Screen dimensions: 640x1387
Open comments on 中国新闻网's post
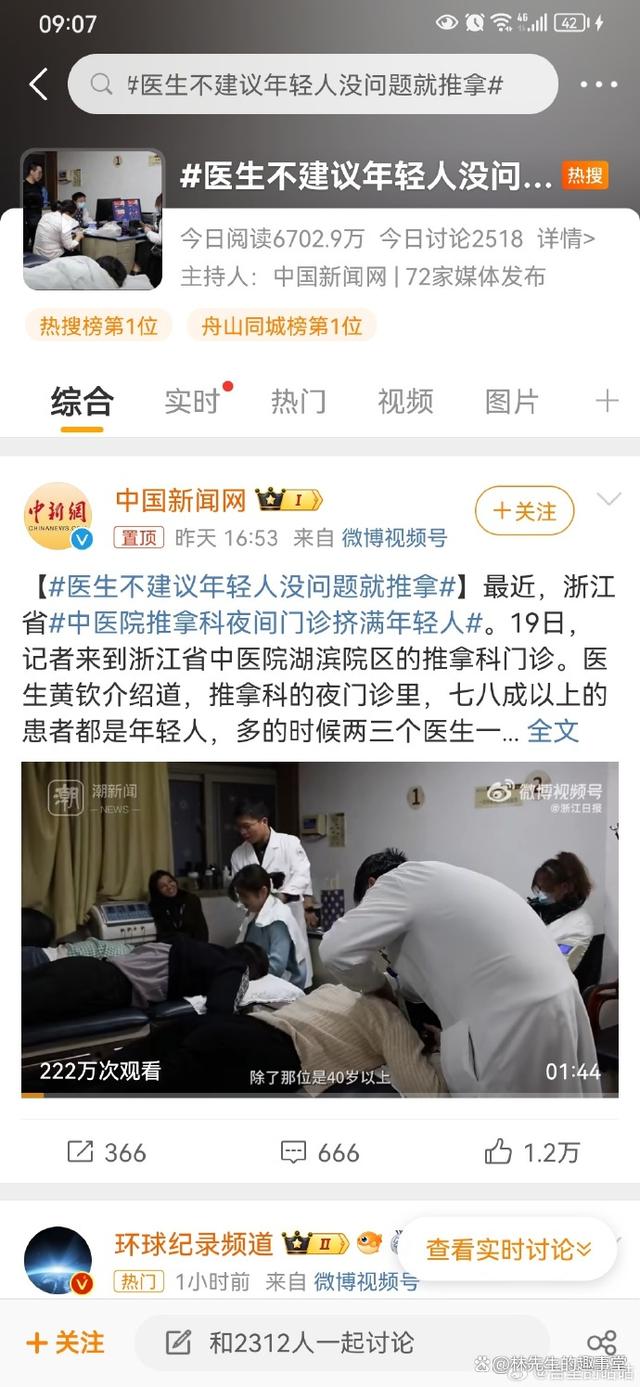[320, 1152]
